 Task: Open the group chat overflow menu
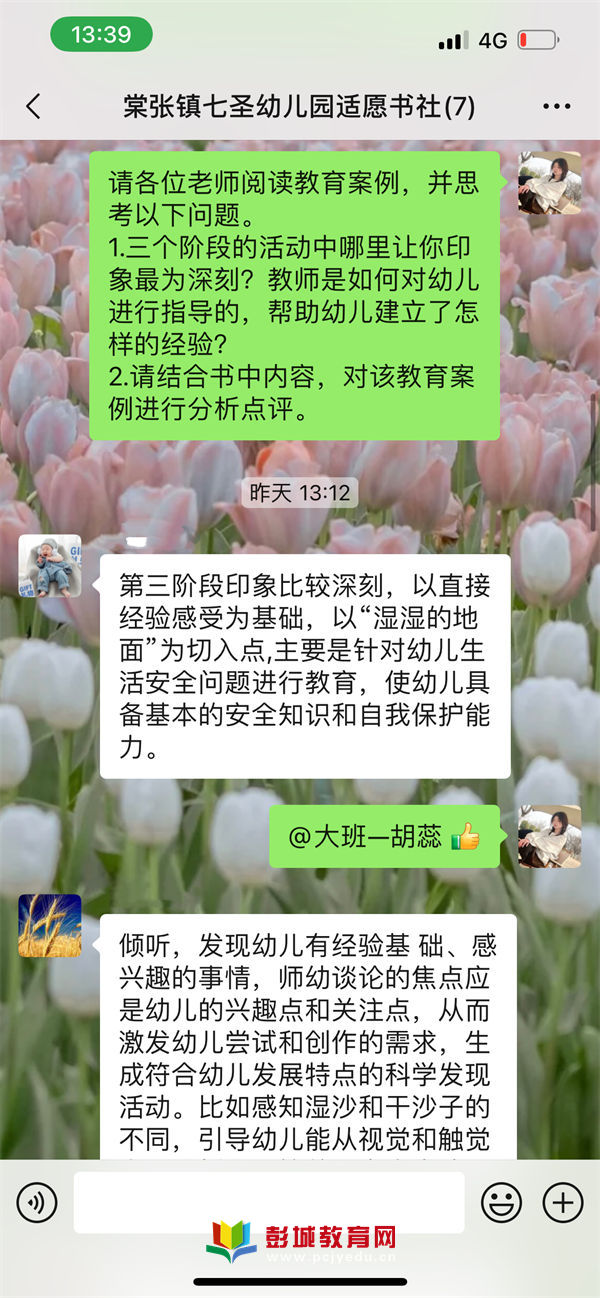556,107
